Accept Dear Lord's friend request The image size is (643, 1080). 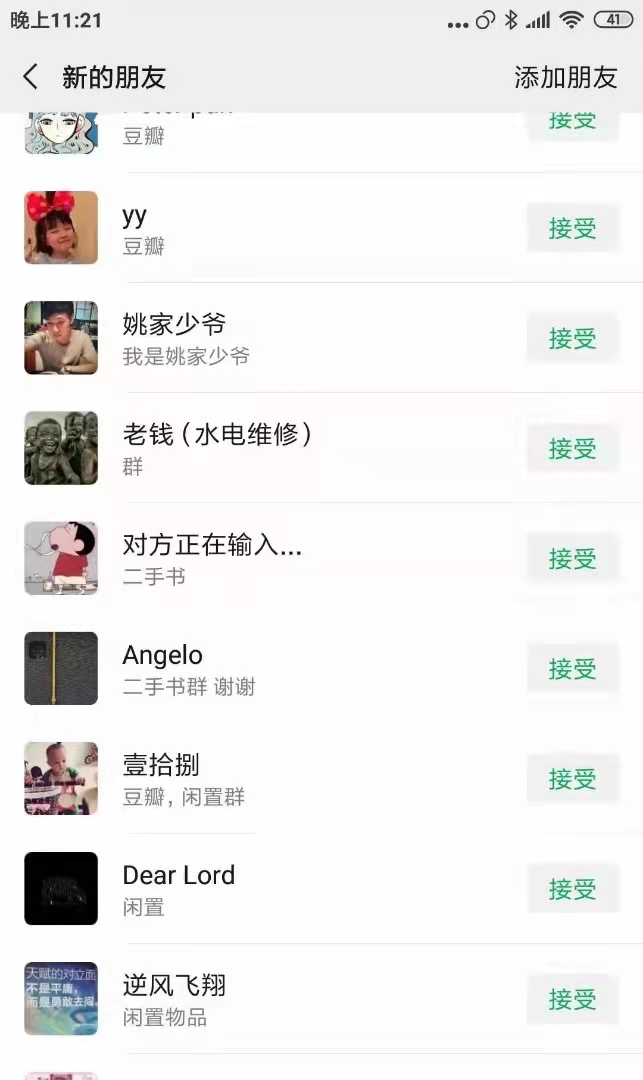tap(572, 889)
